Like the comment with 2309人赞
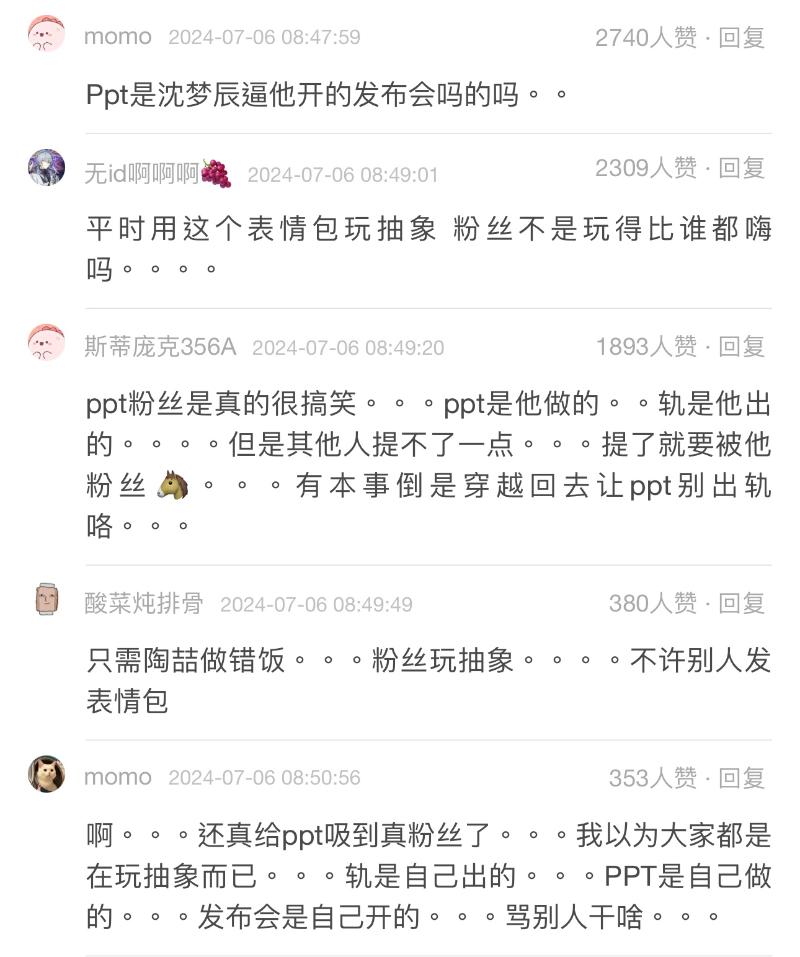Image resolution: width=800 pixels, height=957 pixels. click(646, 168)
